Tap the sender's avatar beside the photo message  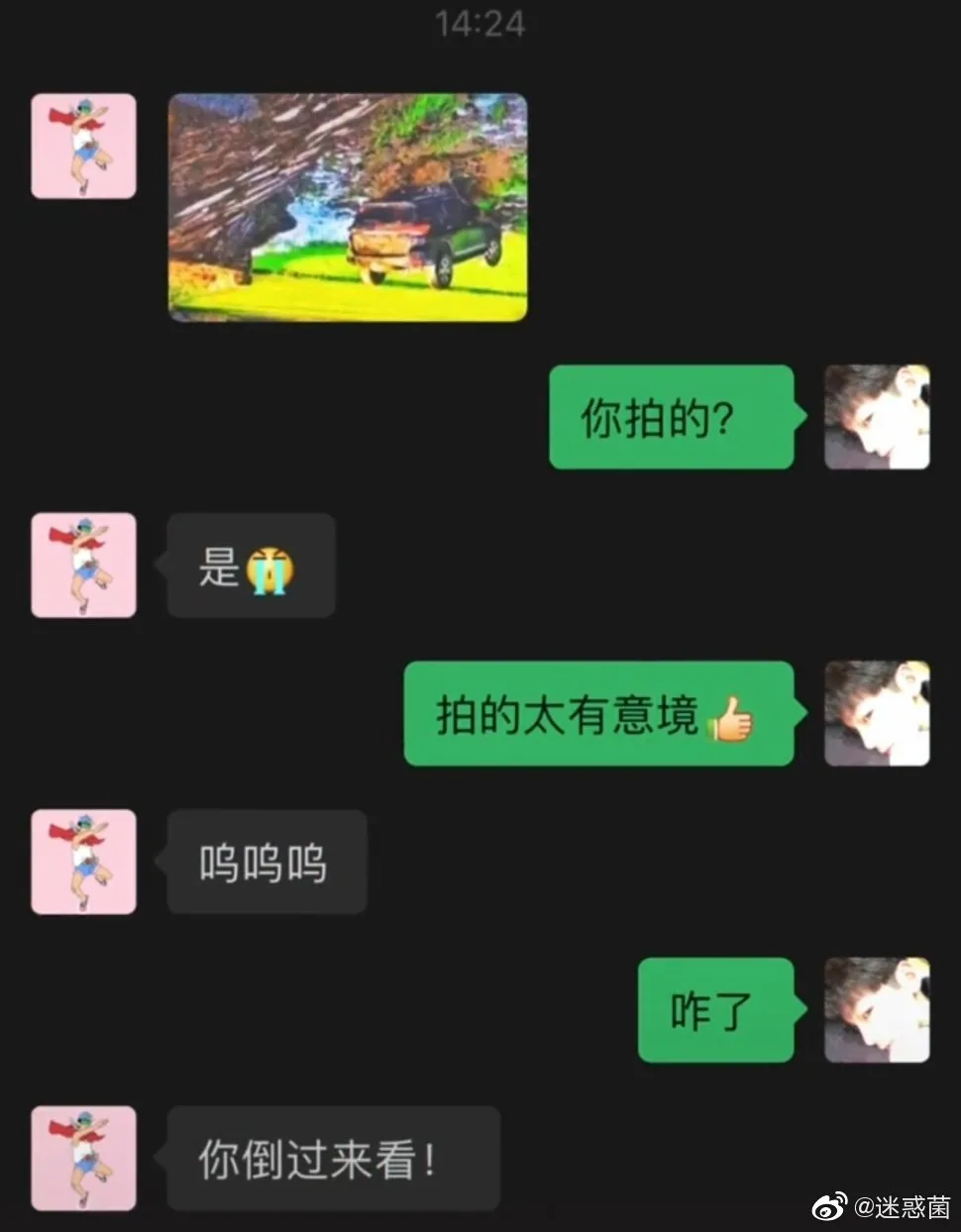83,146
